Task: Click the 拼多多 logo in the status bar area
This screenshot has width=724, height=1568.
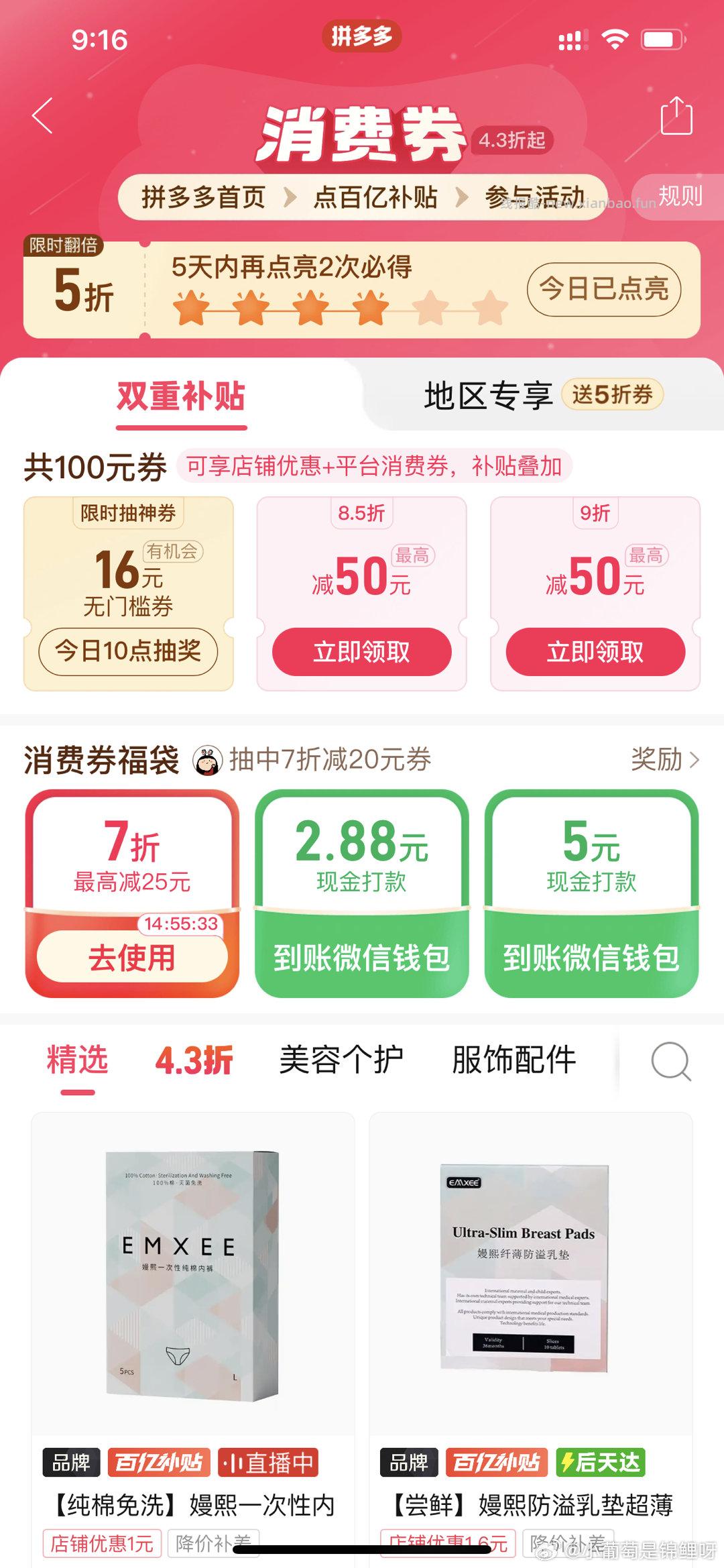Action: tap(362, 38)
